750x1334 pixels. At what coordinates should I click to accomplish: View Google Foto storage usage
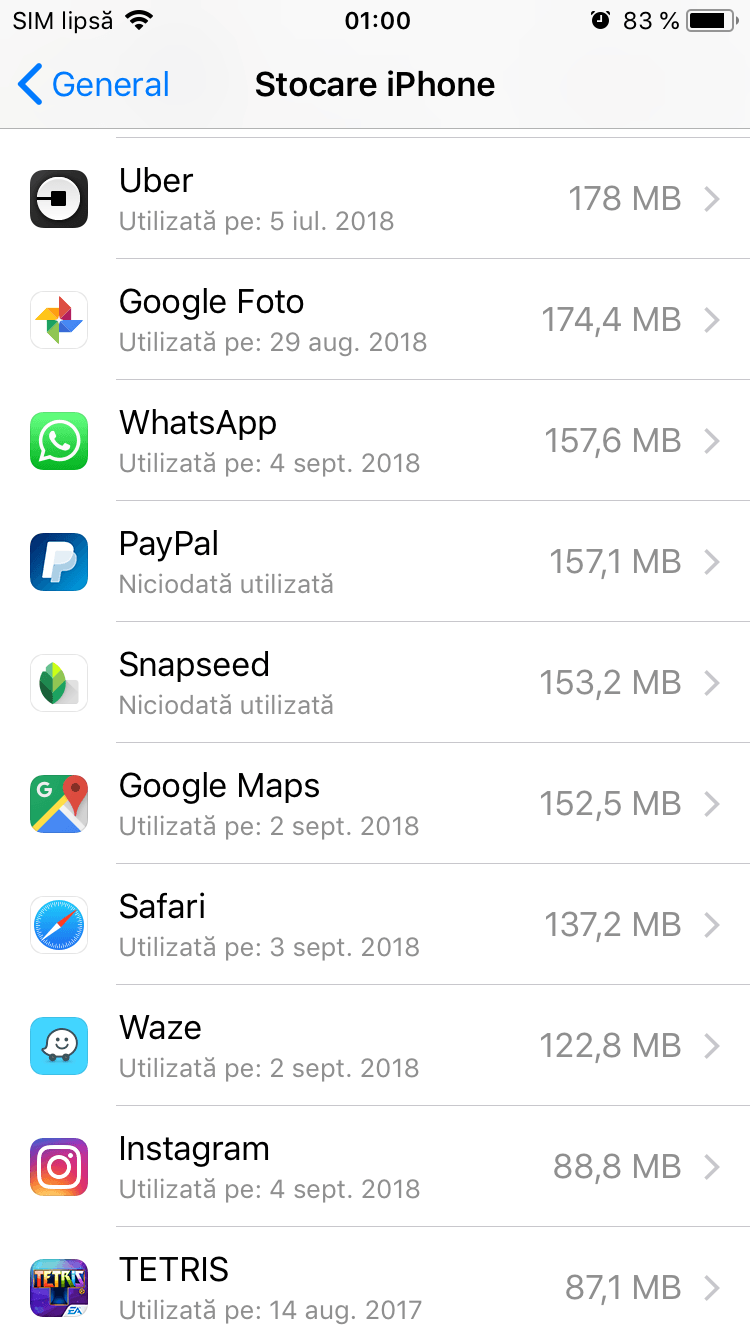pyautogui.click(x=375, y=320)
